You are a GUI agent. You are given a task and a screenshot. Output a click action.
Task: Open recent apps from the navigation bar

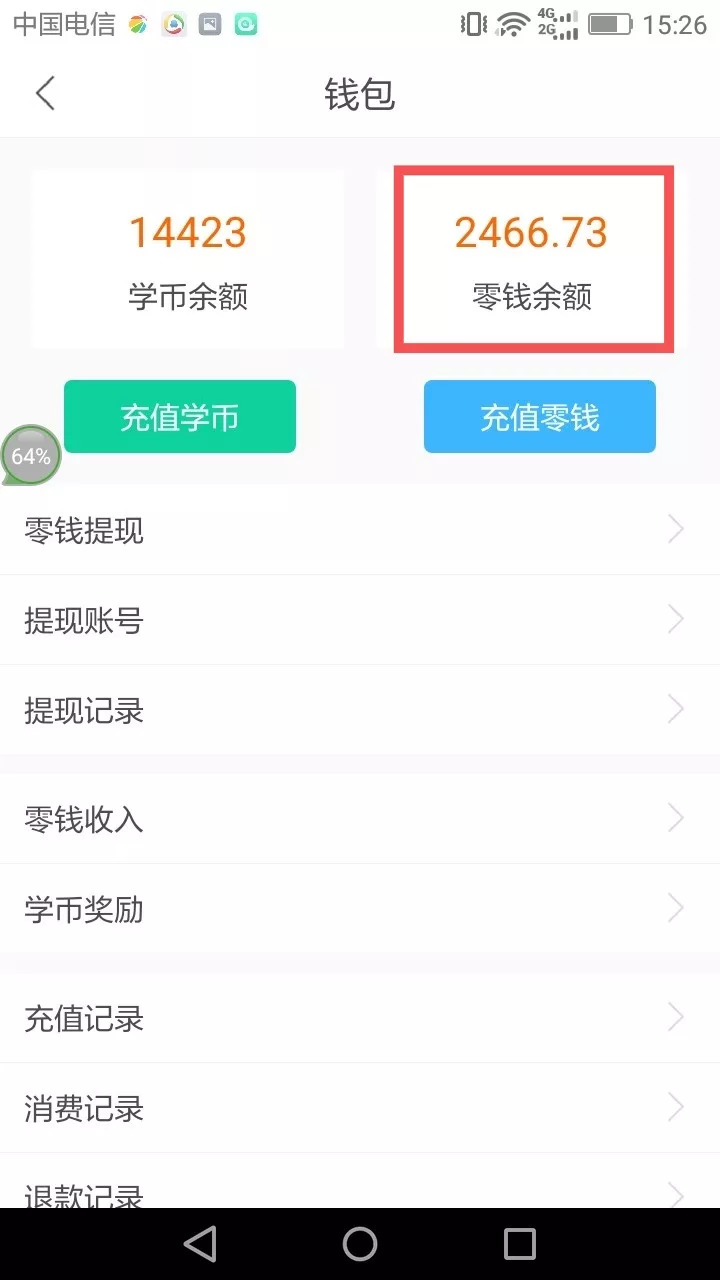[520, 1244]
